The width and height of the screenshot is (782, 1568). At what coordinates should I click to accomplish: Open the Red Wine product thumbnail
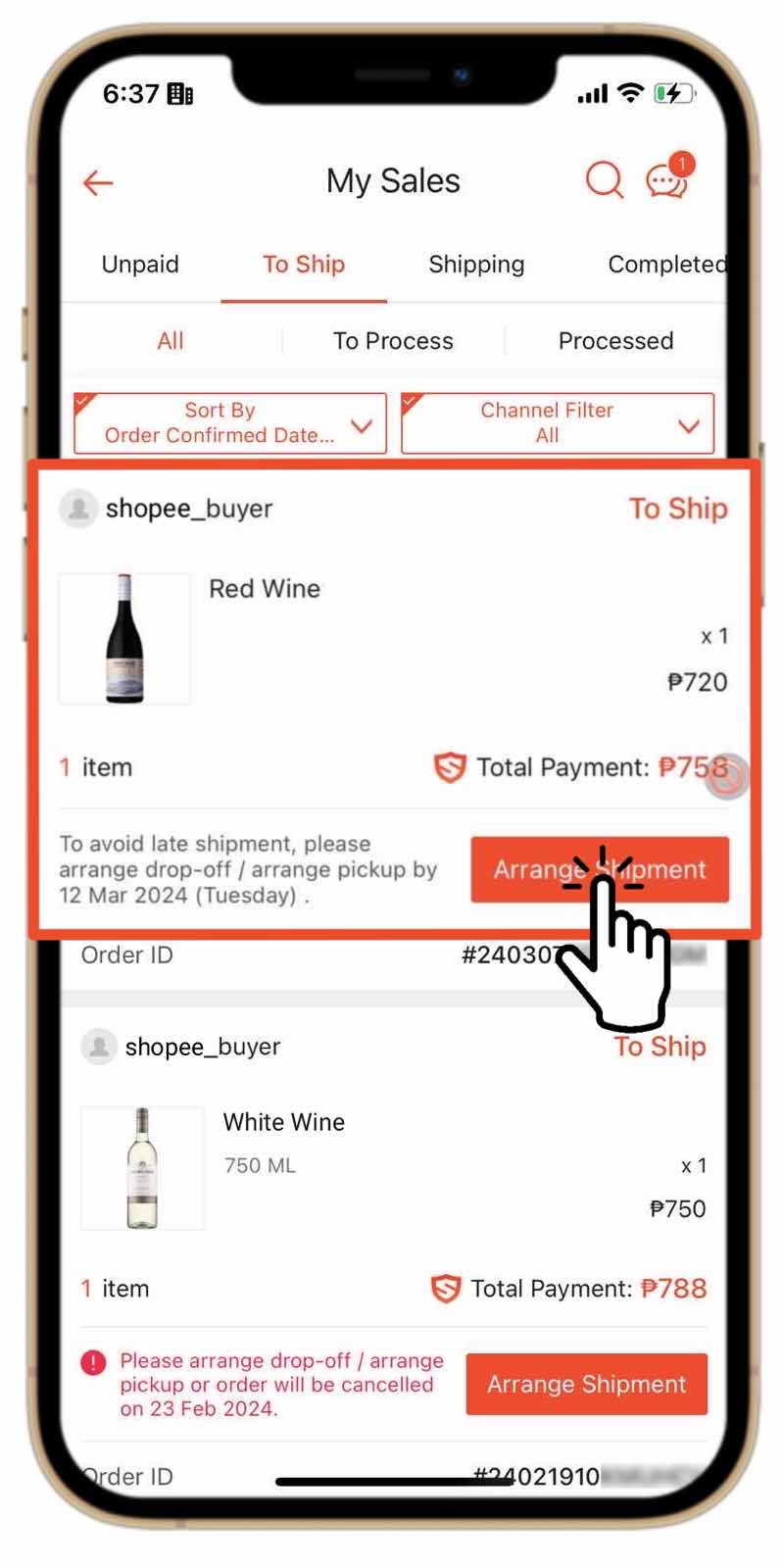coord(124,638)
